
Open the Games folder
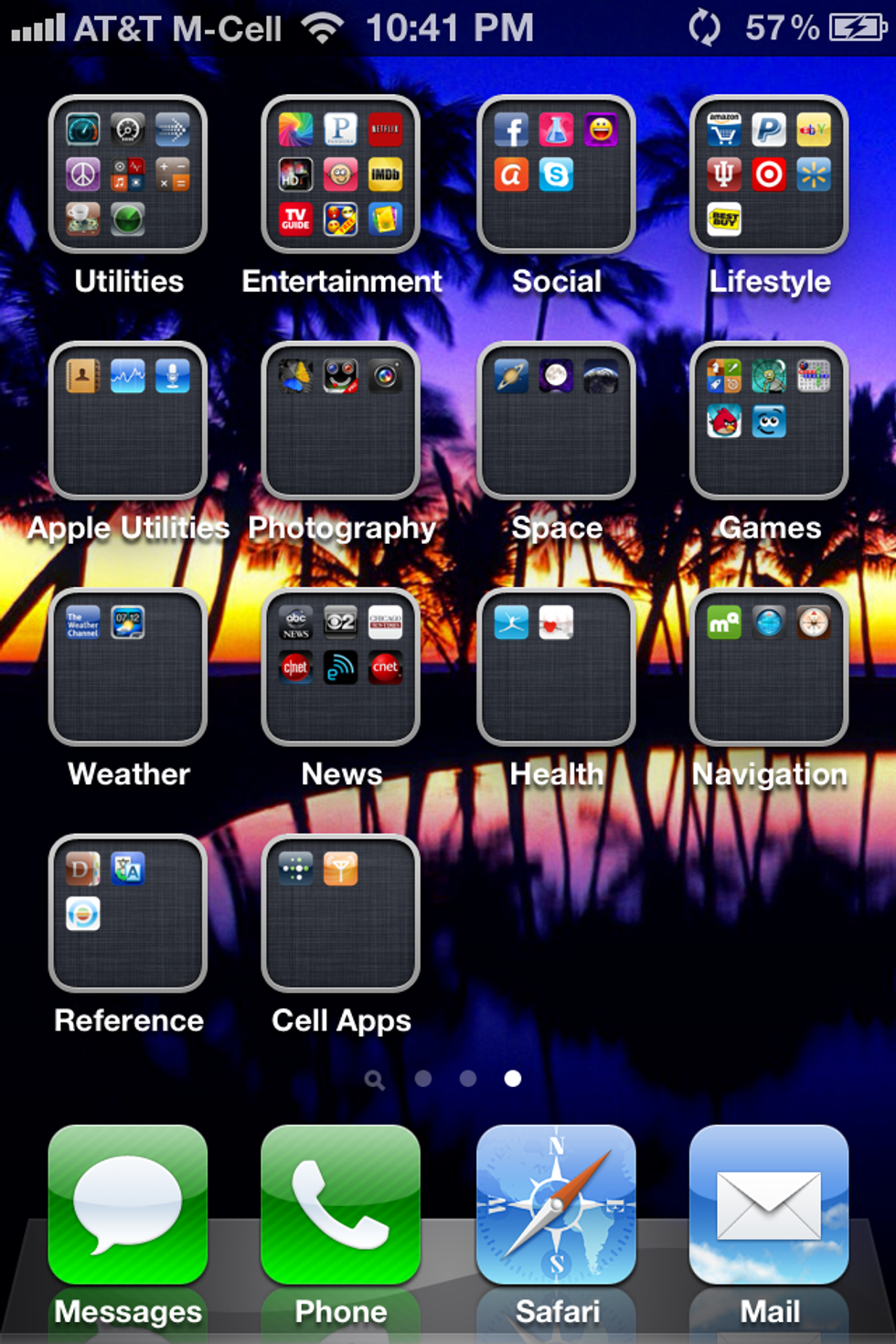[x=769, y=421]
